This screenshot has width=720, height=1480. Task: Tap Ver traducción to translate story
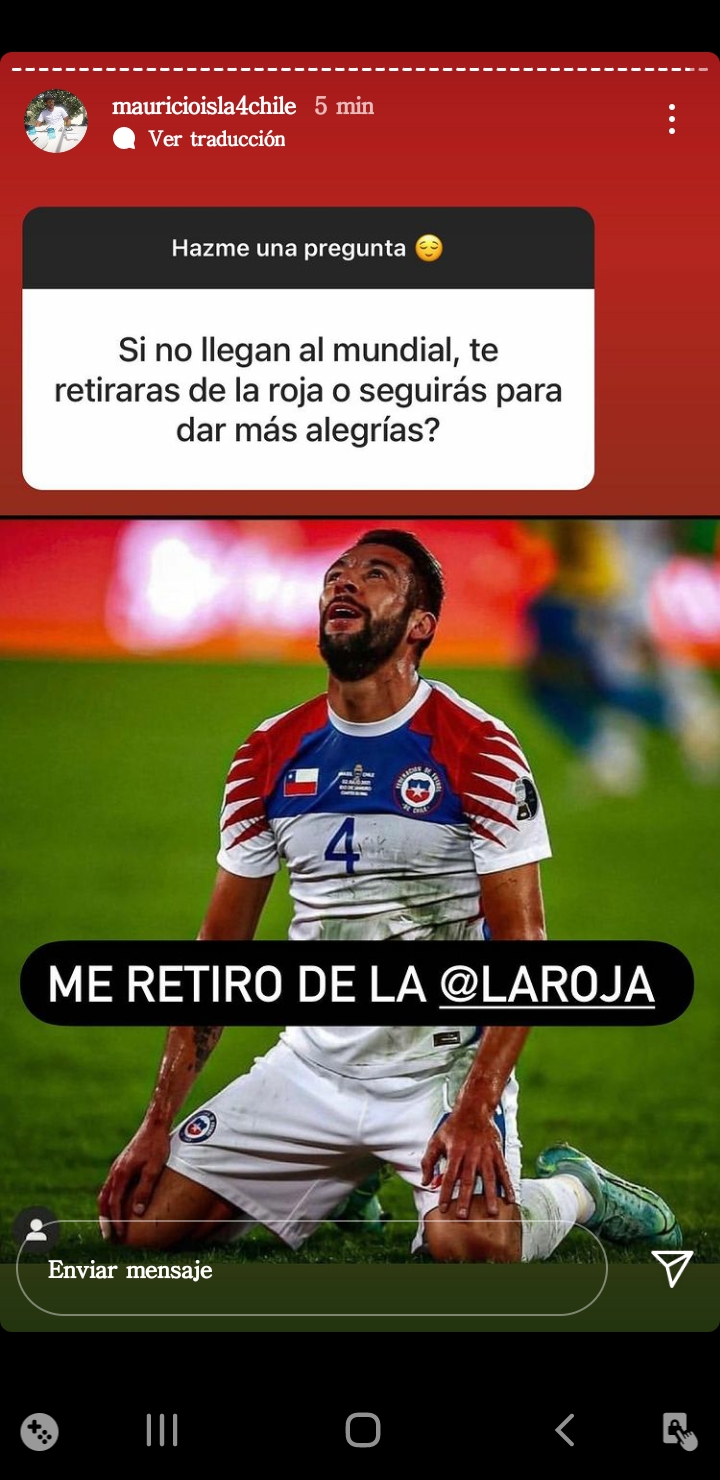(216, 139)
